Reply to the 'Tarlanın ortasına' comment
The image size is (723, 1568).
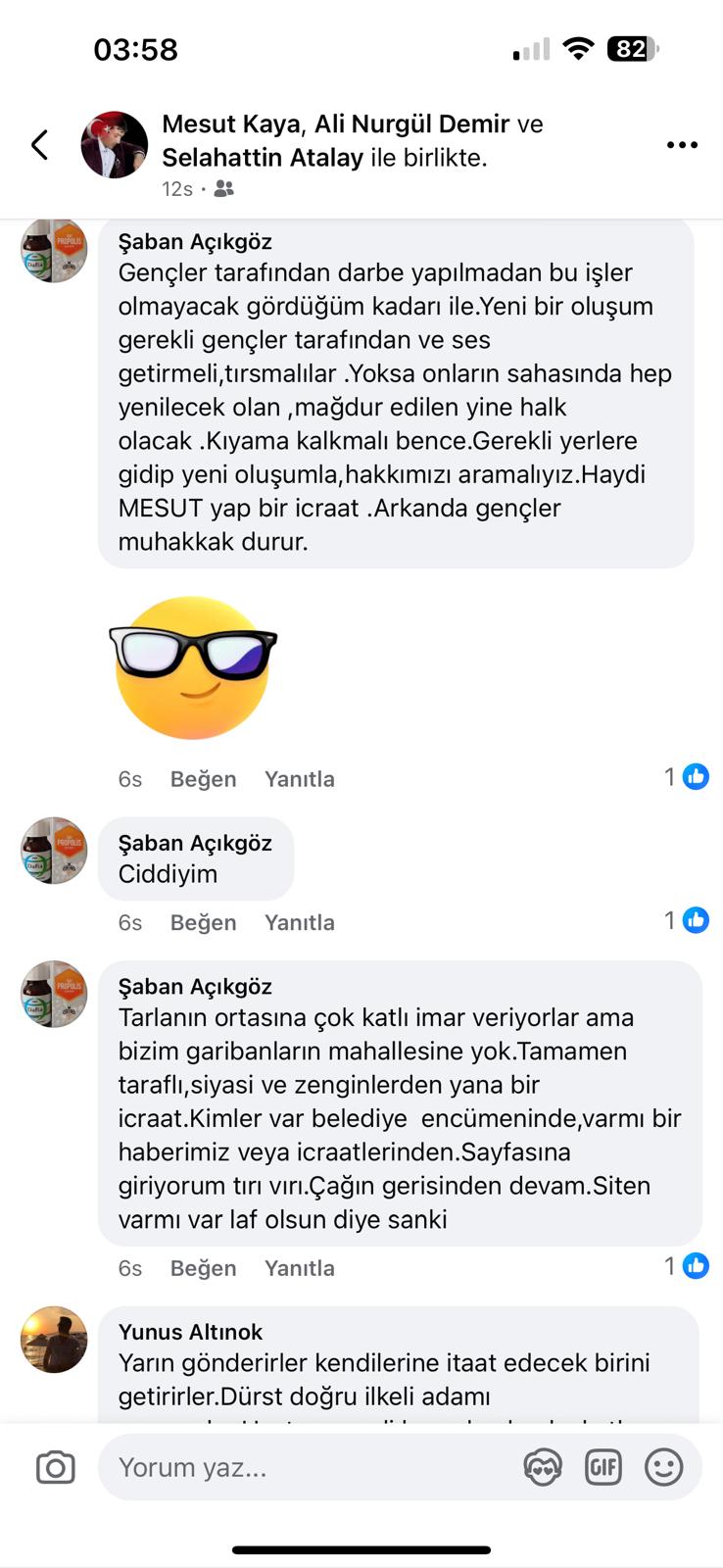[x=299, y=1268]
